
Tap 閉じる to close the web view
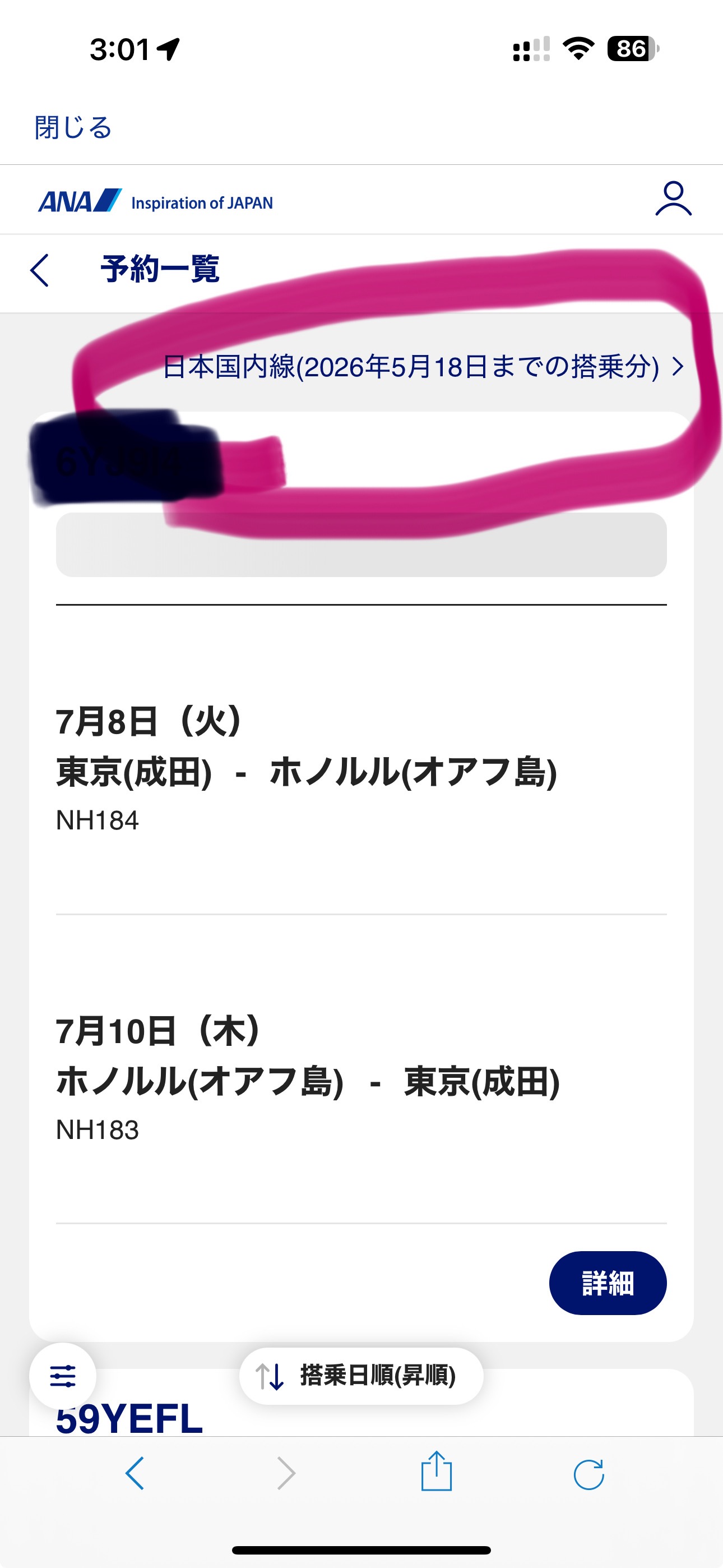click(x=73, y=127)
